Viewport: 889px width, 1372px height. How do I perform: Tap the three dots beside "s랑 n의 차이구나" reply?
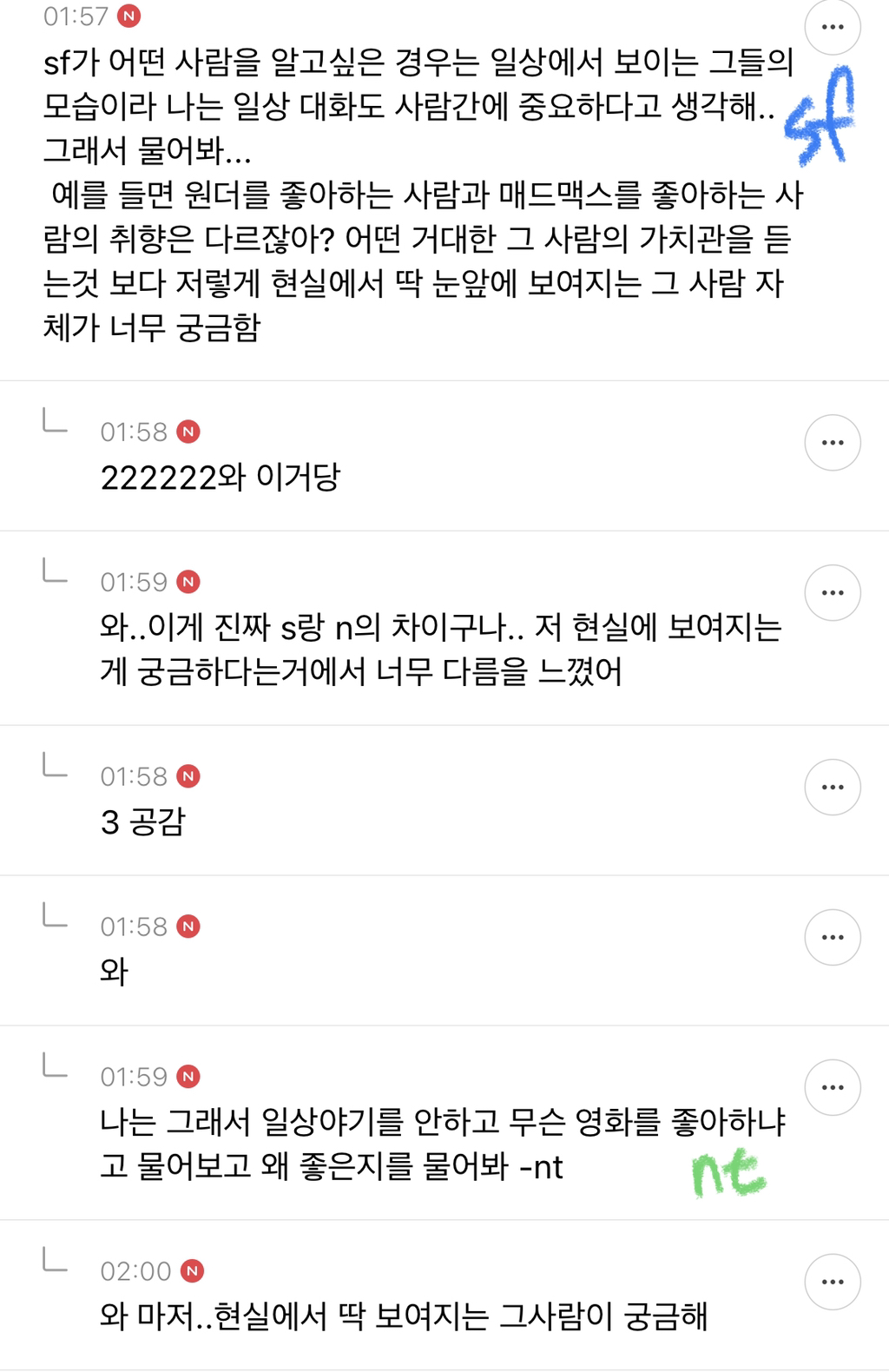833,593
